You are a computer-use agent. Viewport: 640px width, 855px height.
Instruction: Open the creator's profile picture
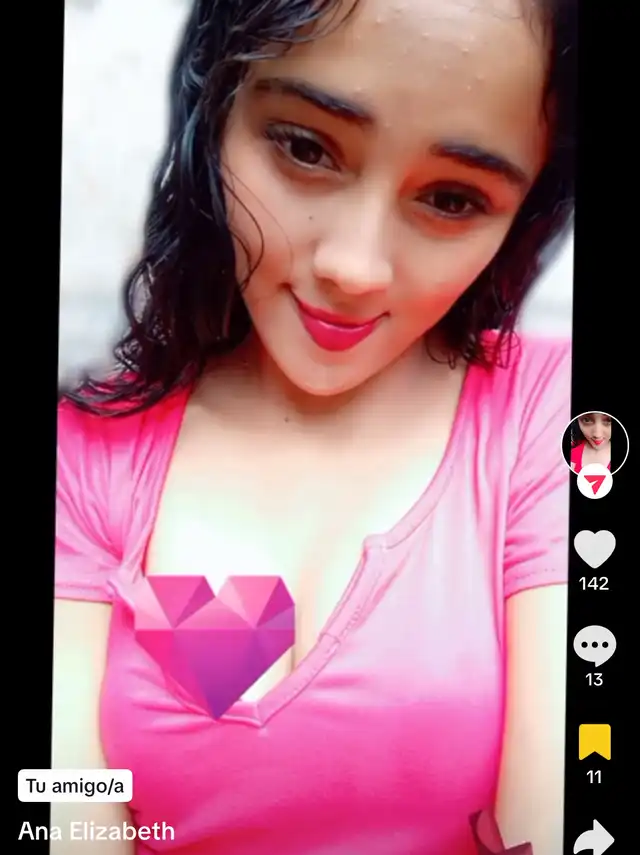pos(594,443)
